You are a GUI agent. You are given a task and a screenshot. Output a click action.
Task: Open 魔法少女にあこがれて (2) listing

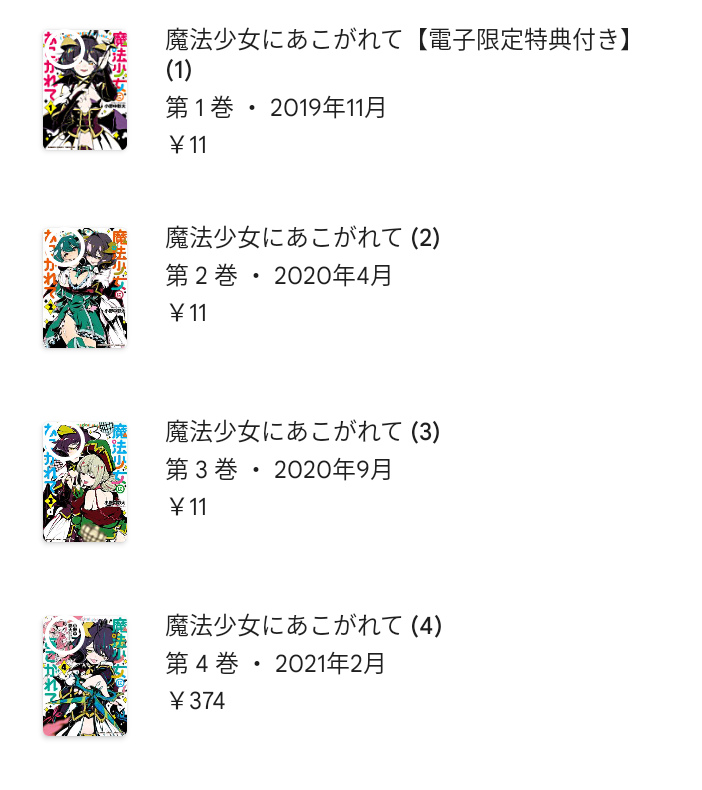tap(302, 238)
